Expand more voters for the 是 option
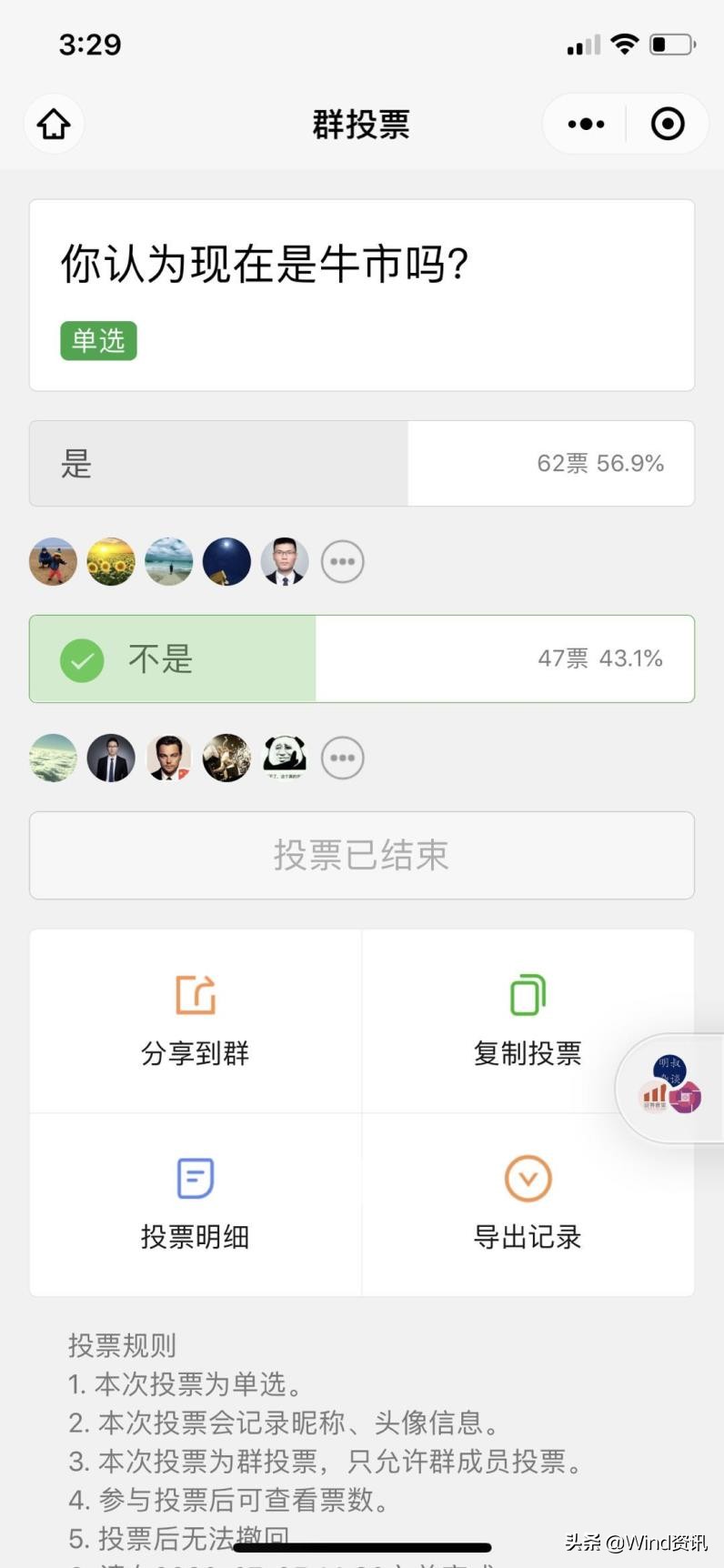The width and height of the screenshot is (724, 1568). [x=342, y=561]
